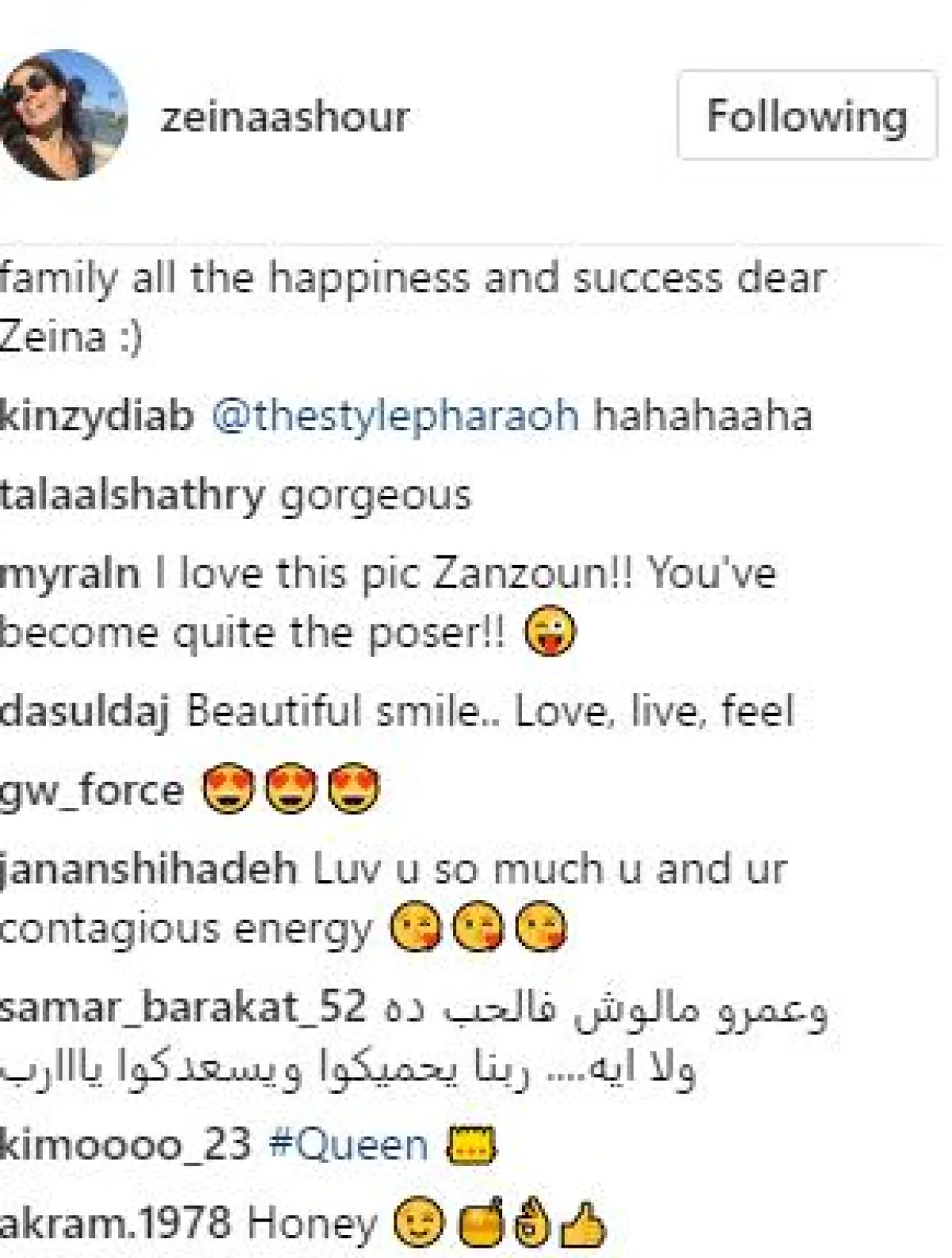
Task: Open the #Queen hashtag
Action: (348, 1145)
